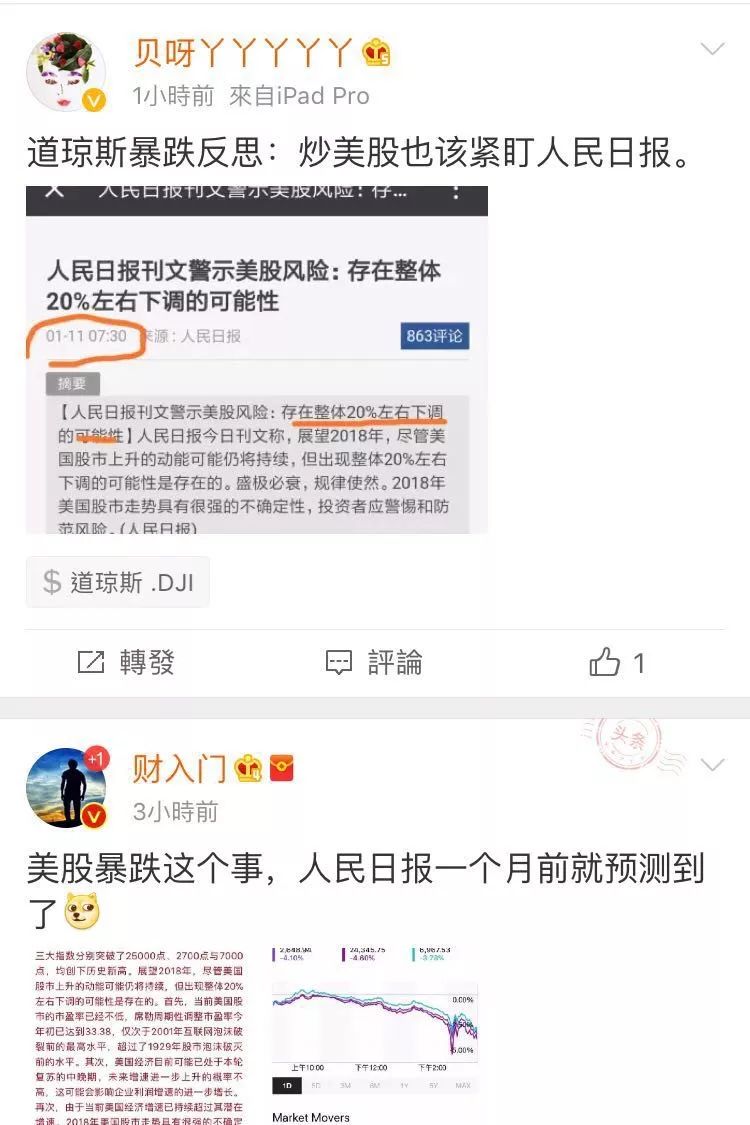Viewport: 750px width, 1125px height.
Task: Open 贝呀丫丫丫丫丫's profile avatar
Action: (65, 72)
